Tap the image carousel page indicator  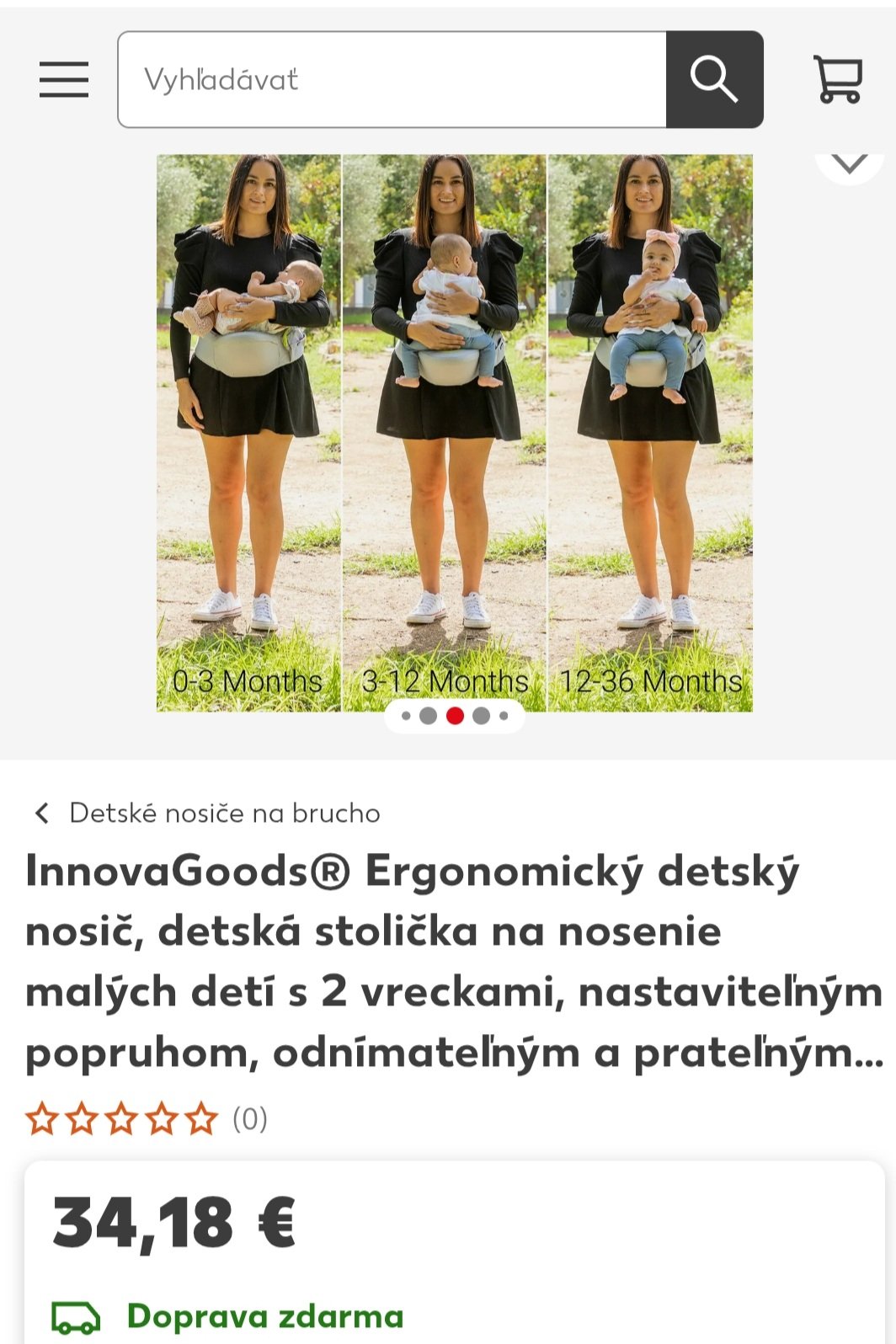coord(455,716)
